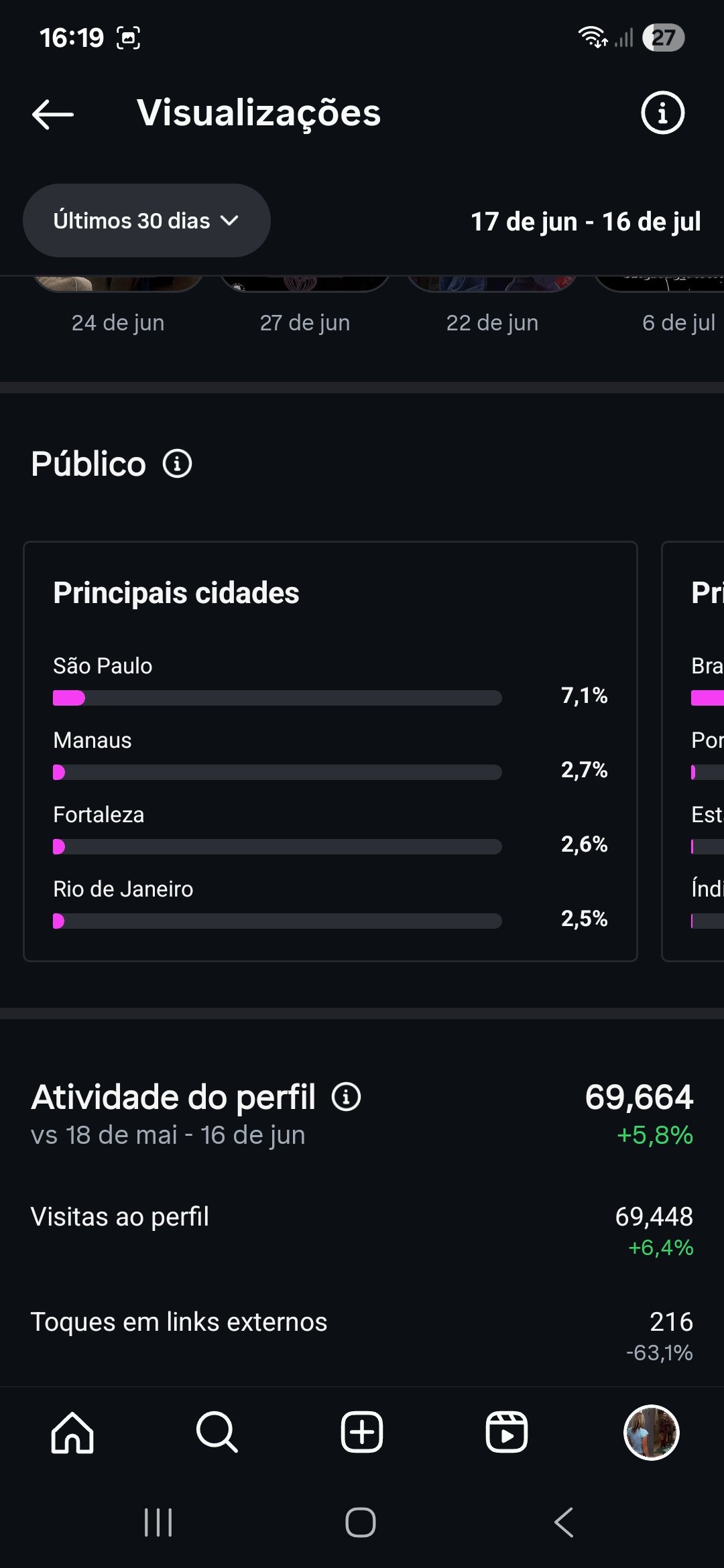
Task: Create a new post with plus icon
Action: [362, 1433]
